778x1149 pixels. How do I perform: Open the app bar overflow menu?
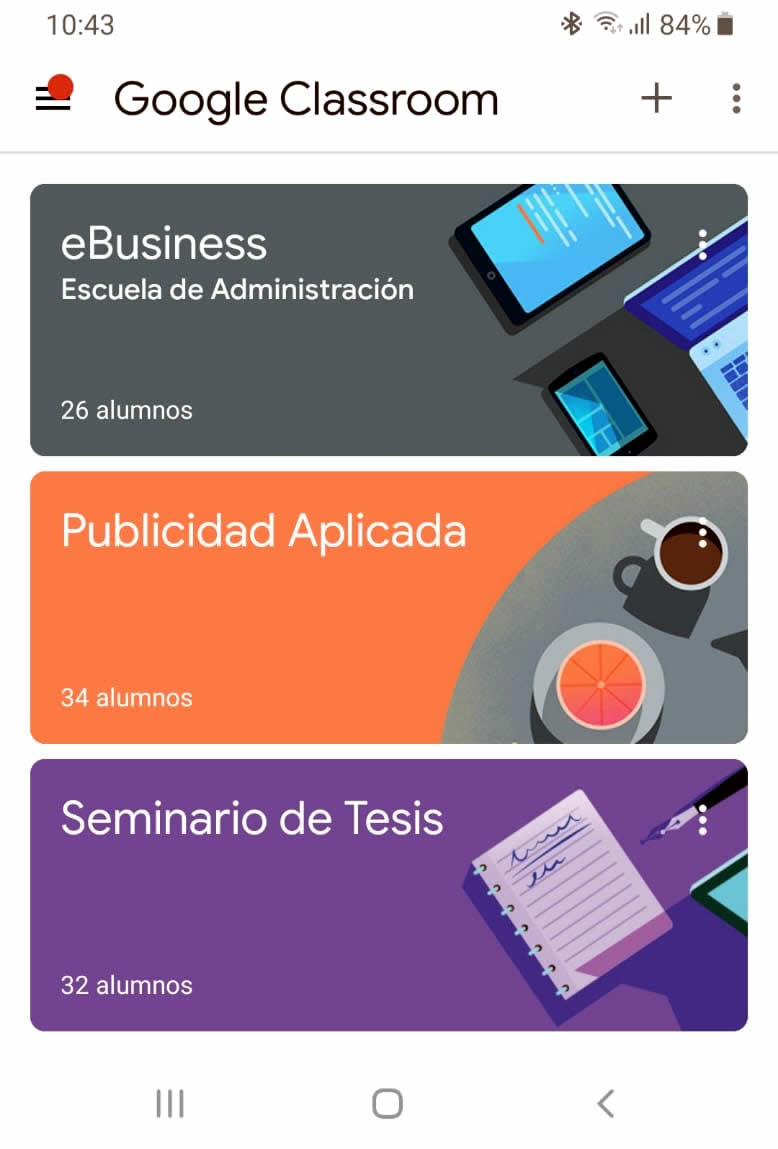(x=736, y=98)
